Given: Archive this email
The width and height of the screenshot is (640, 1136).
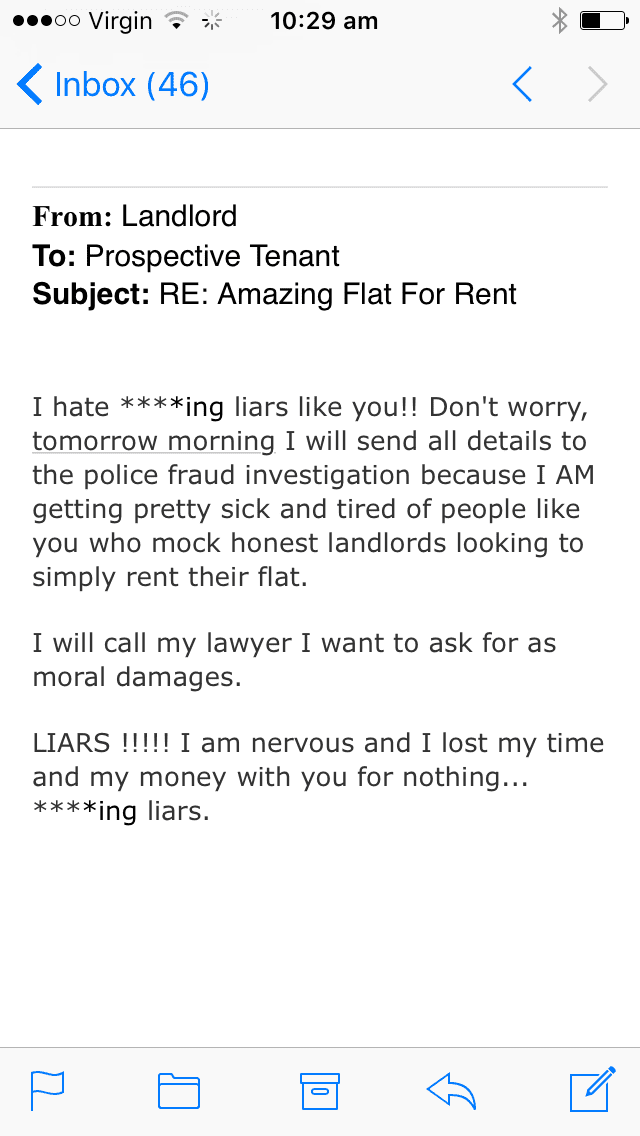Looking at the screenshot, I should pos(320,1090).
